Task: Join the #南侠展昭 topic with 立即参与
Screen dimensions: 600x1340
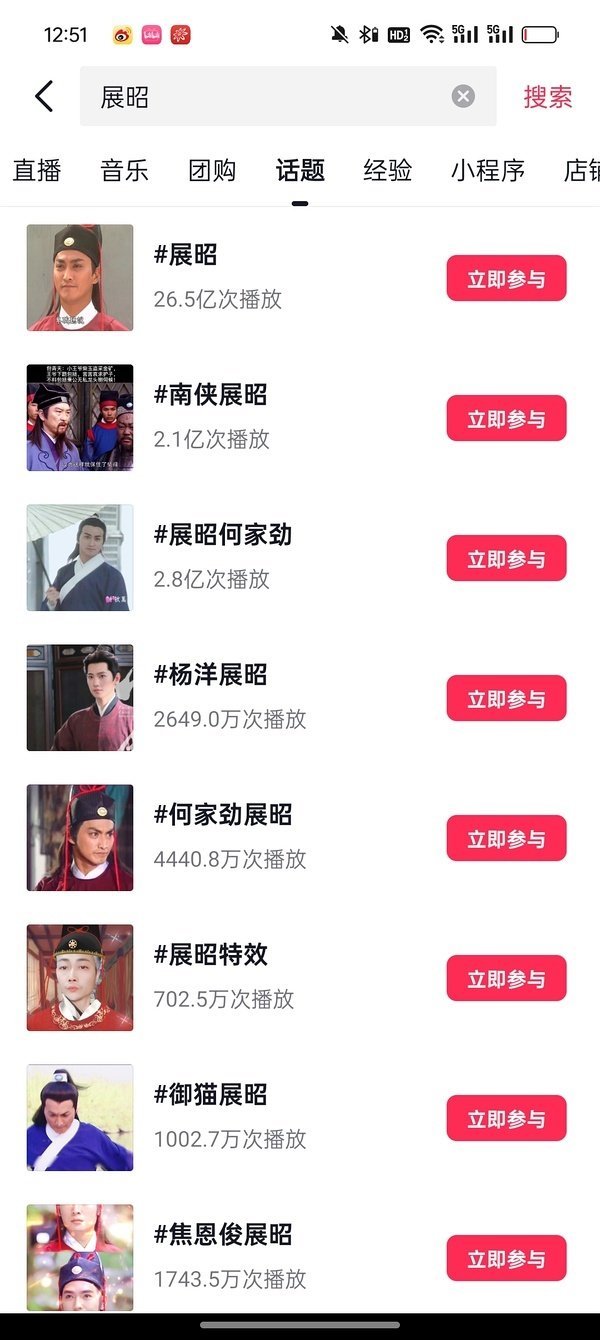Action: pos(506,418)
